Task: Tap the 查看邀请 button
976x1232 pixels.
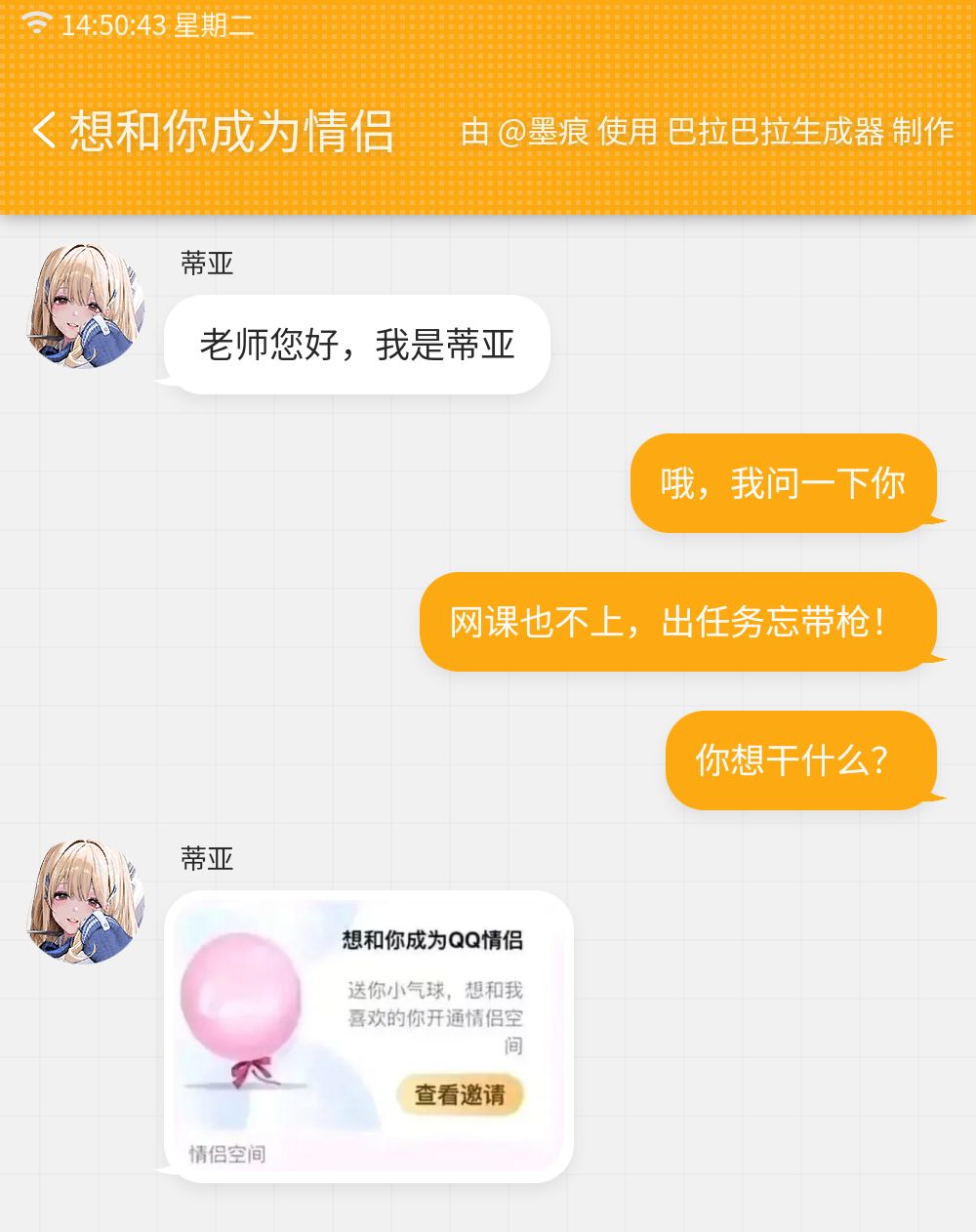Action: [x=463, y=1095]
